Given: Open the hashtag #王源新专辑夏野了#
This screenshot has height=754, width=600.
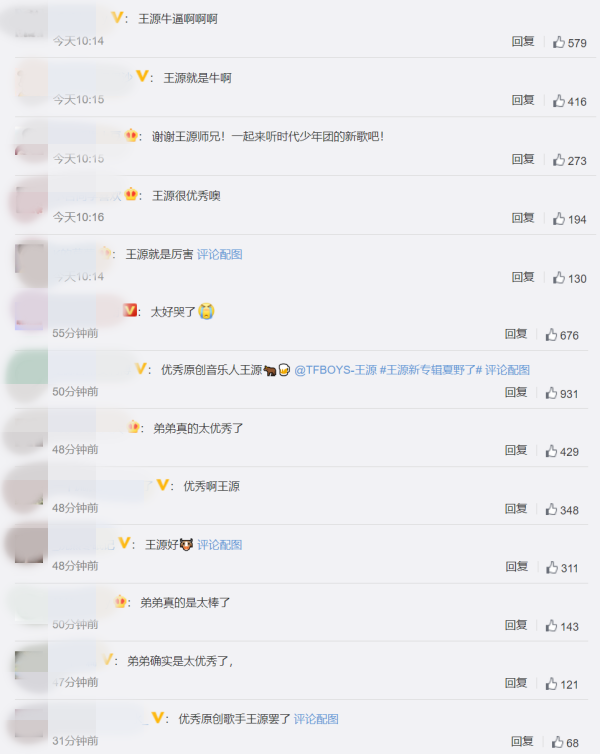Looking at the screenshot, I should tap(431, 370).
